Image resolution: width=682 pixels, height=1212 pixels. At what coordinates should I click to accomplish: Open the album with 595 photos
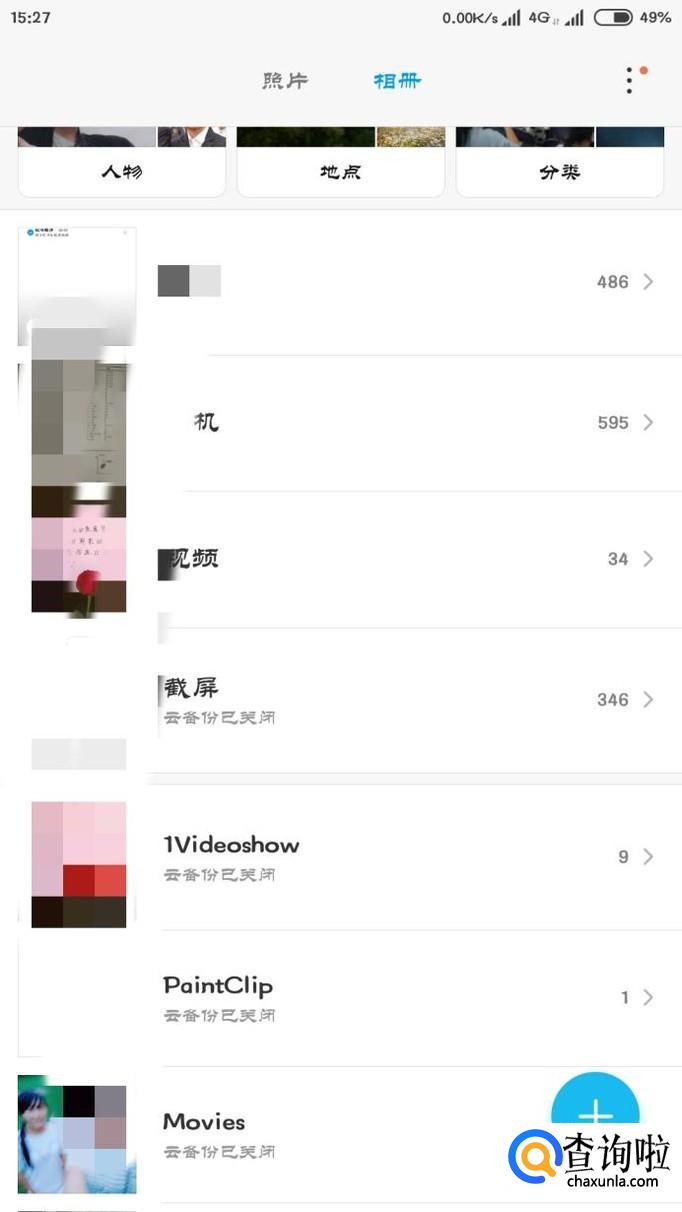click(x=341, y=423)
